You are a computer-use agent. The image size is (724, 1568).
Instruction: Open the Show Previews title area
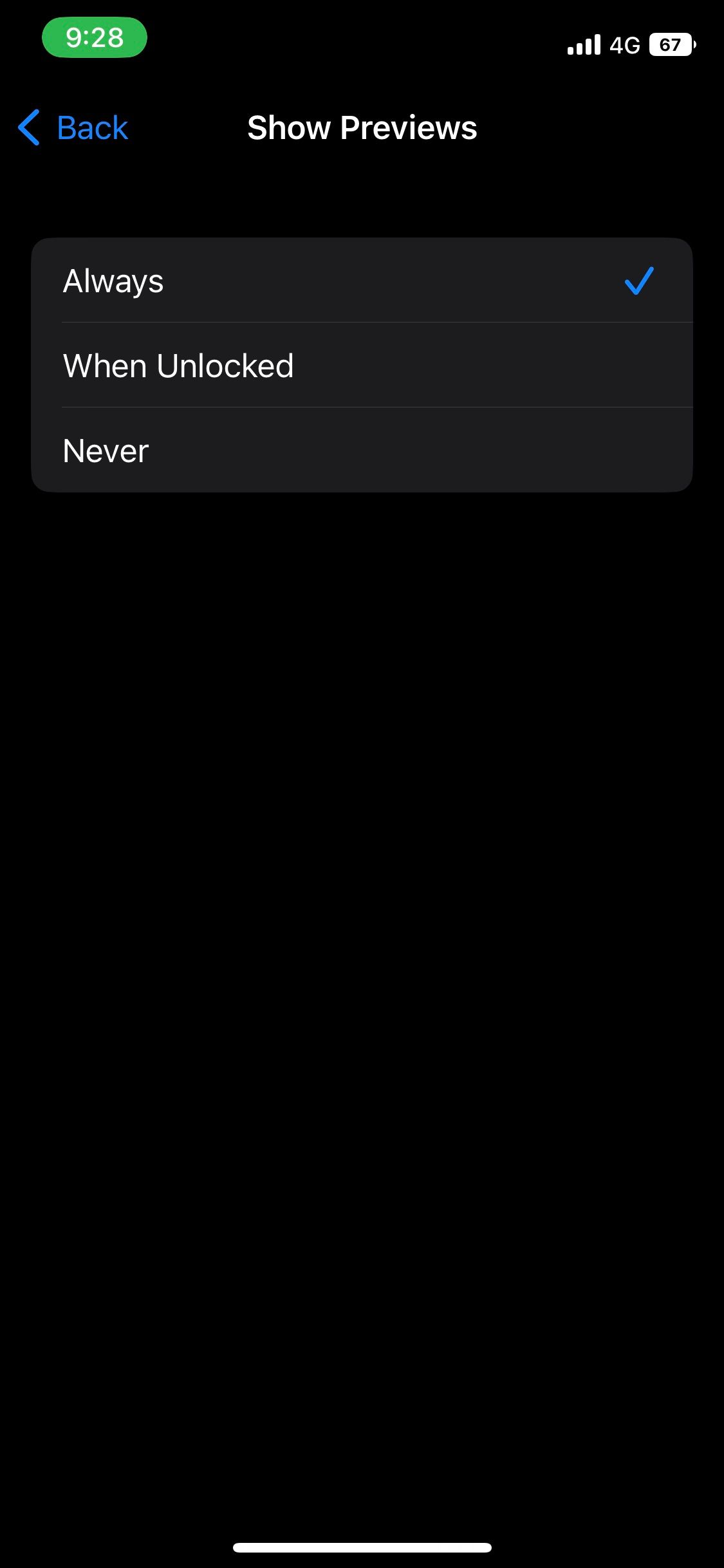[362, 127]
